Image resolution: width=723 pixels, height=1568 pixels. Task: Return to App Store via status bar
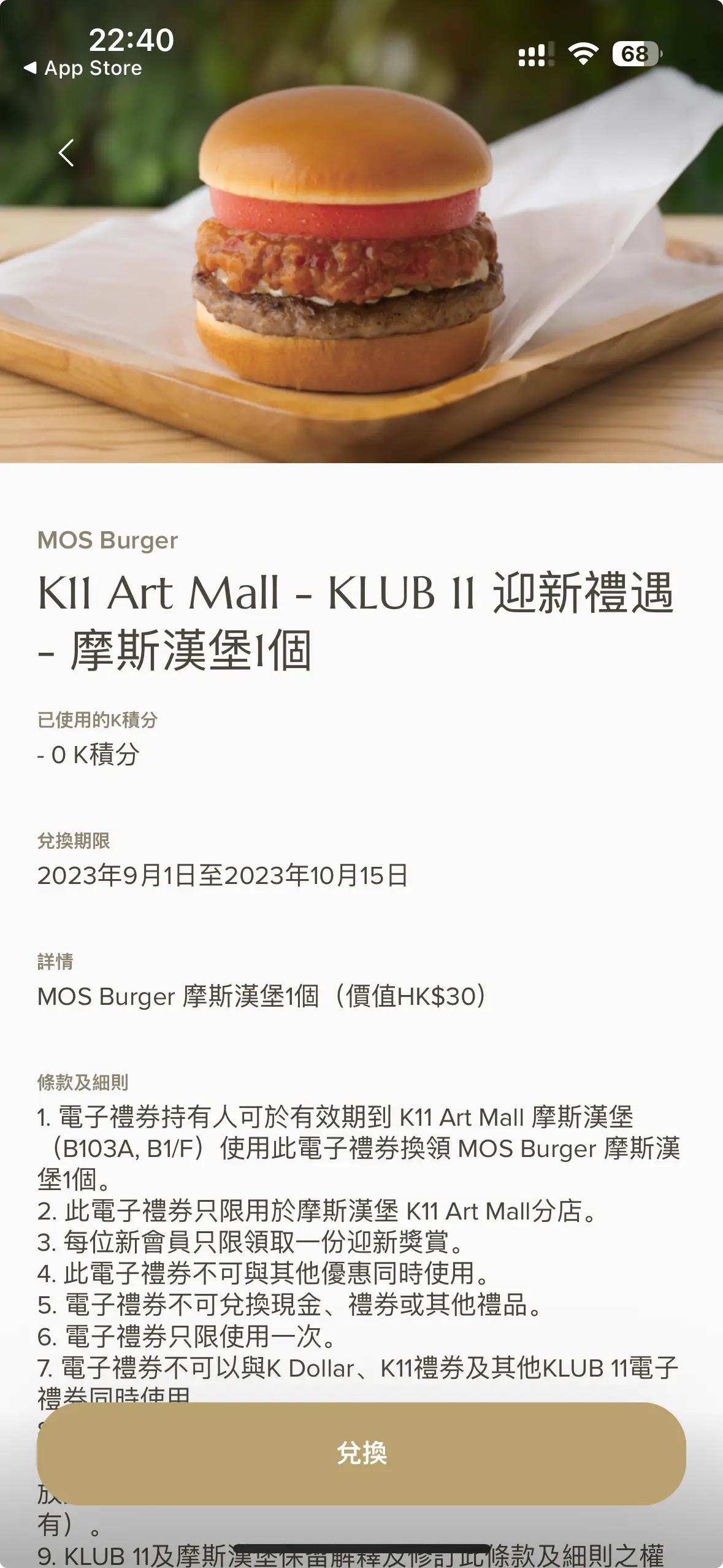83,68
